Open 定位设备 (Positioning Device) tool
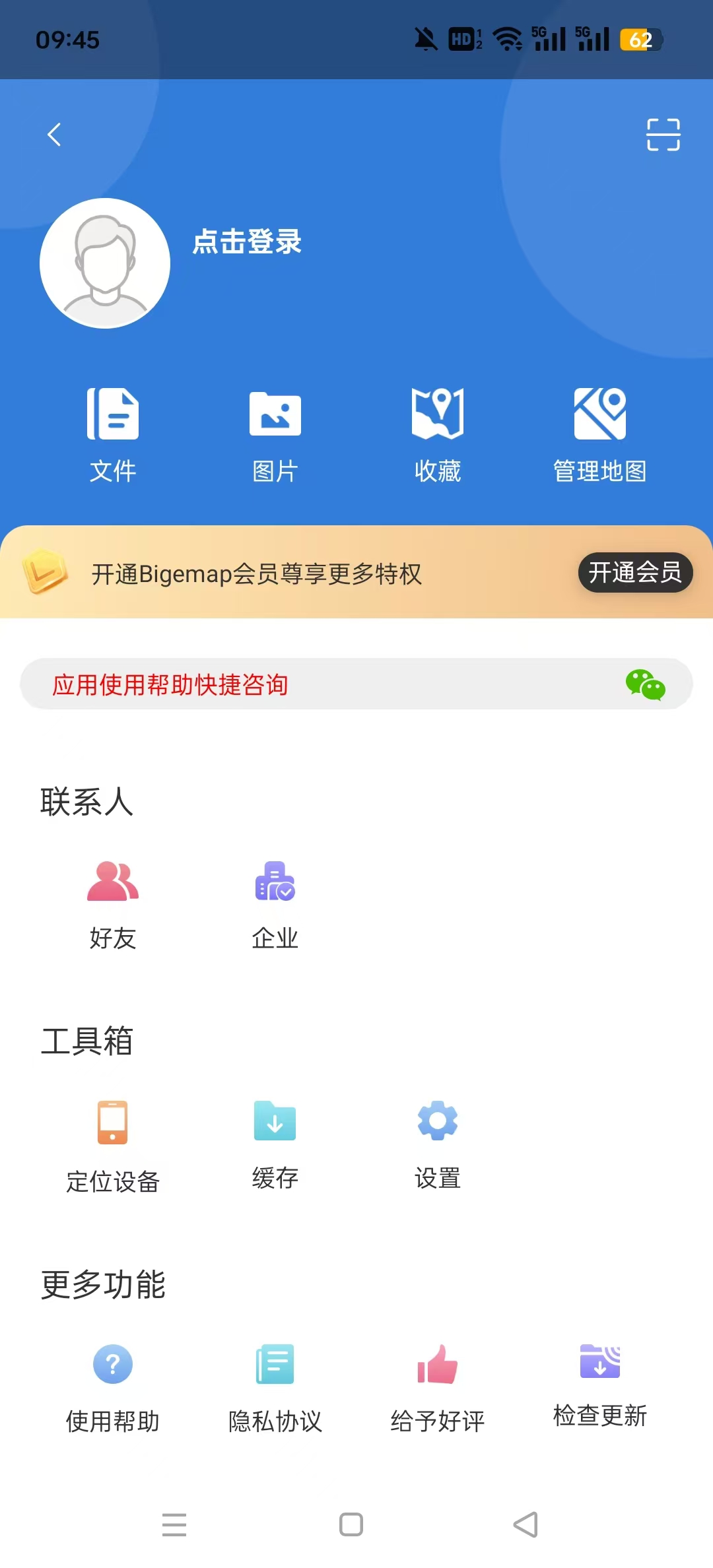The height and width of the screenshot is (1568, 713). (112, 1142)
